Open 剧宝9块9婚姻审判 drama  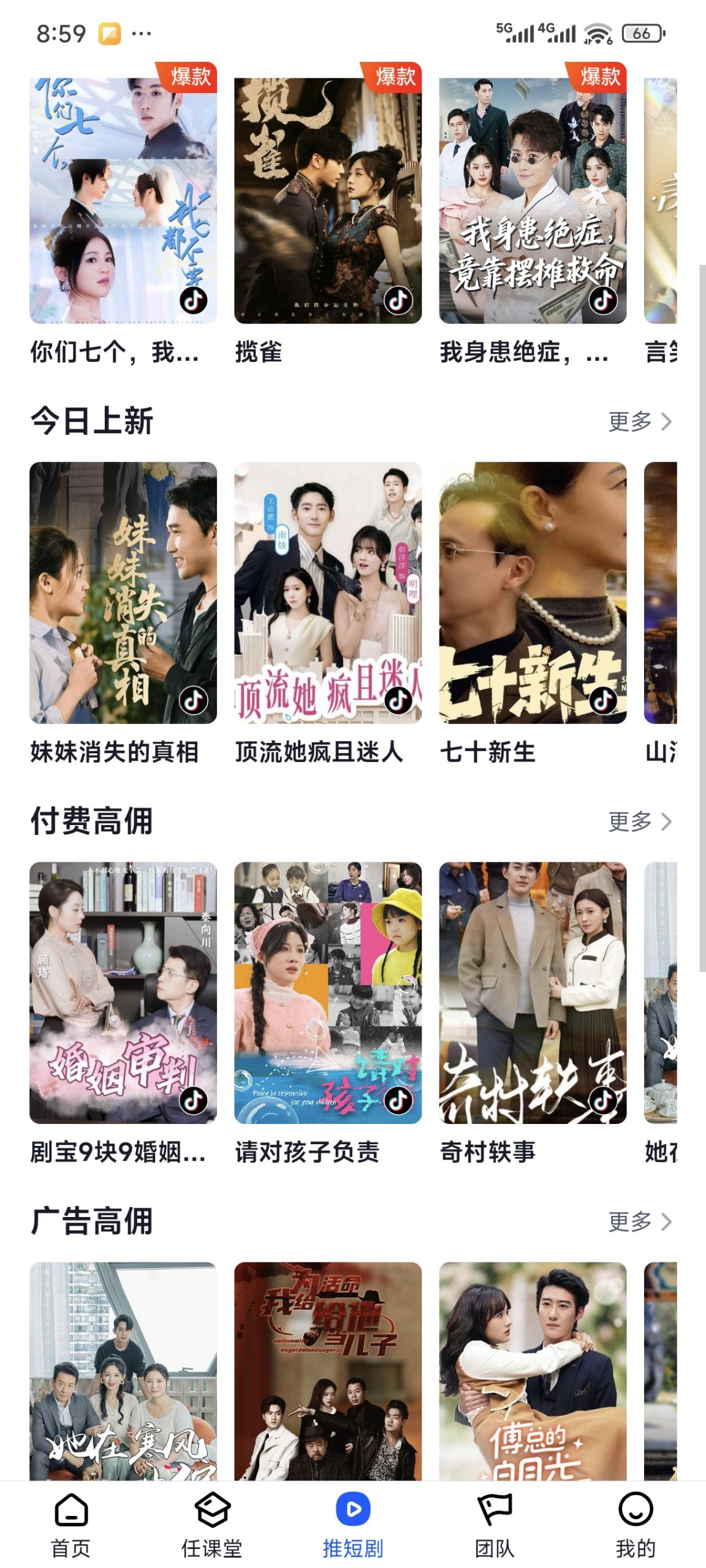(123, 992)
